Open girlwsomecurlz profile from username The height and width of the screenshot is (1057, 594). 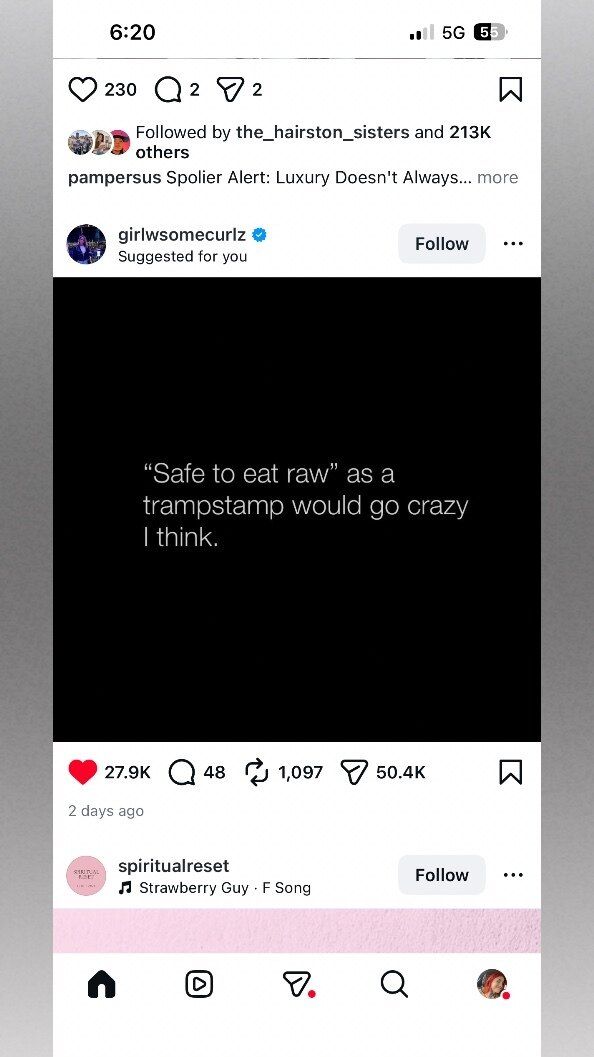point(182,235)
